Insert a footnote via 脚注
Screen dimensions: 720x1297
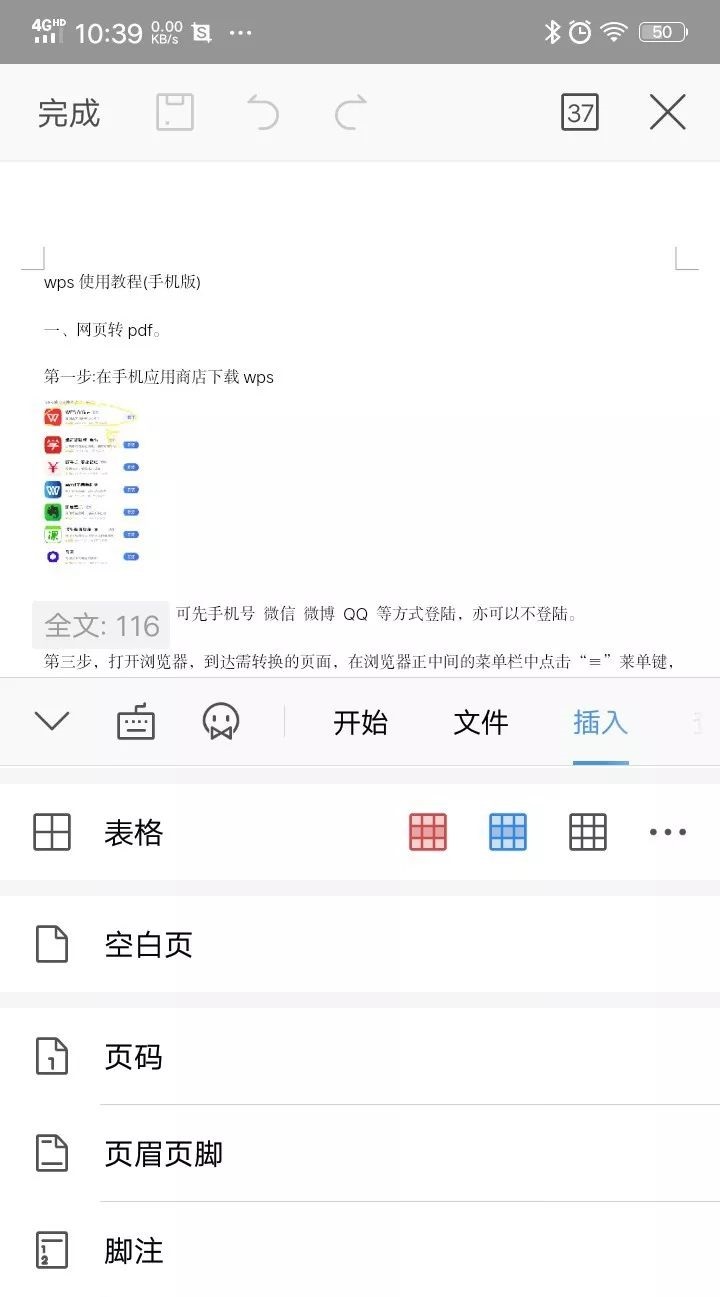pos(133,1251)
